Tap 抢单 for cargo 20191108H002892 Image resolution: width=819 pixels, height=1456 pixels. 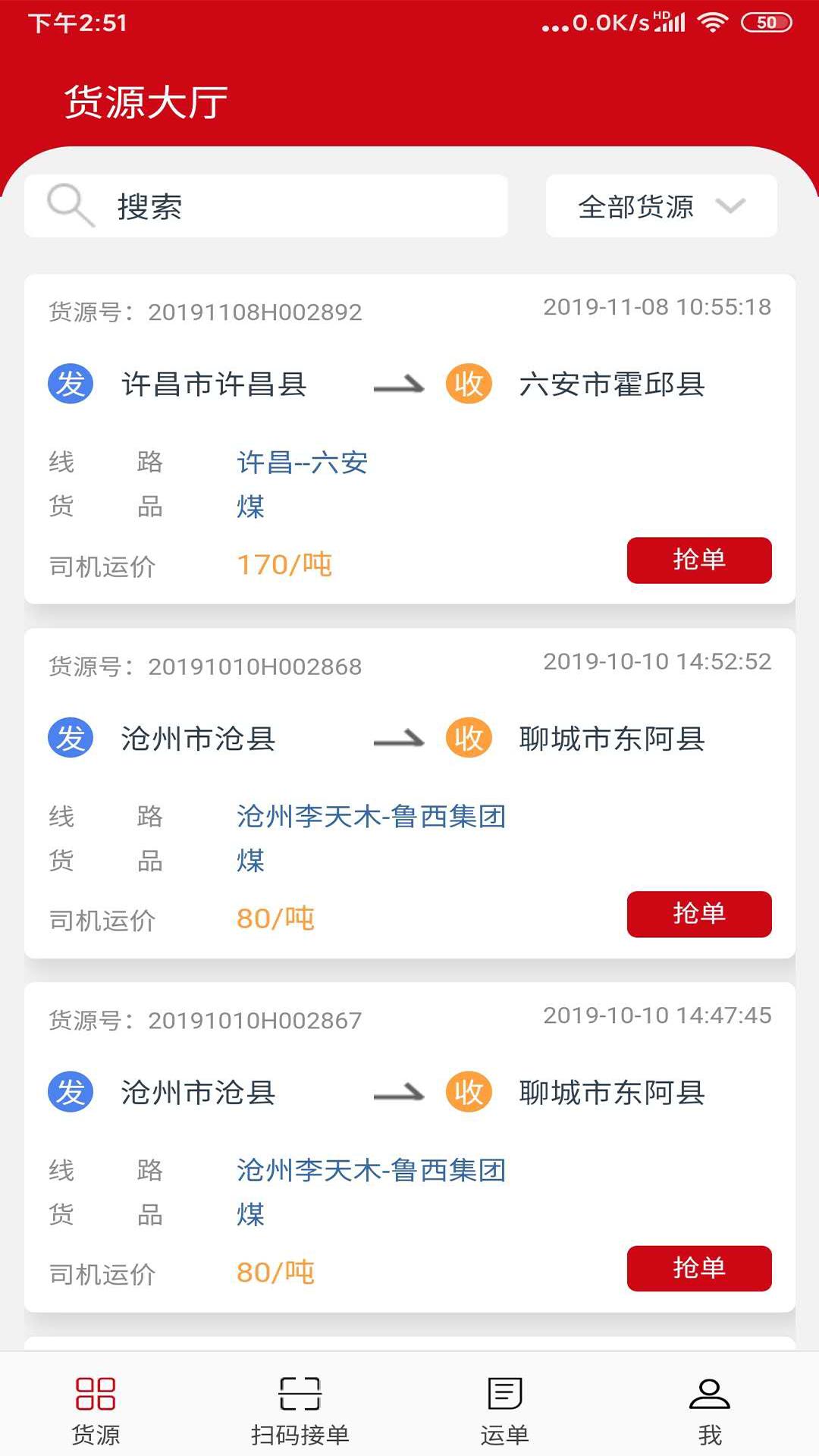click(x=698, y=560)
